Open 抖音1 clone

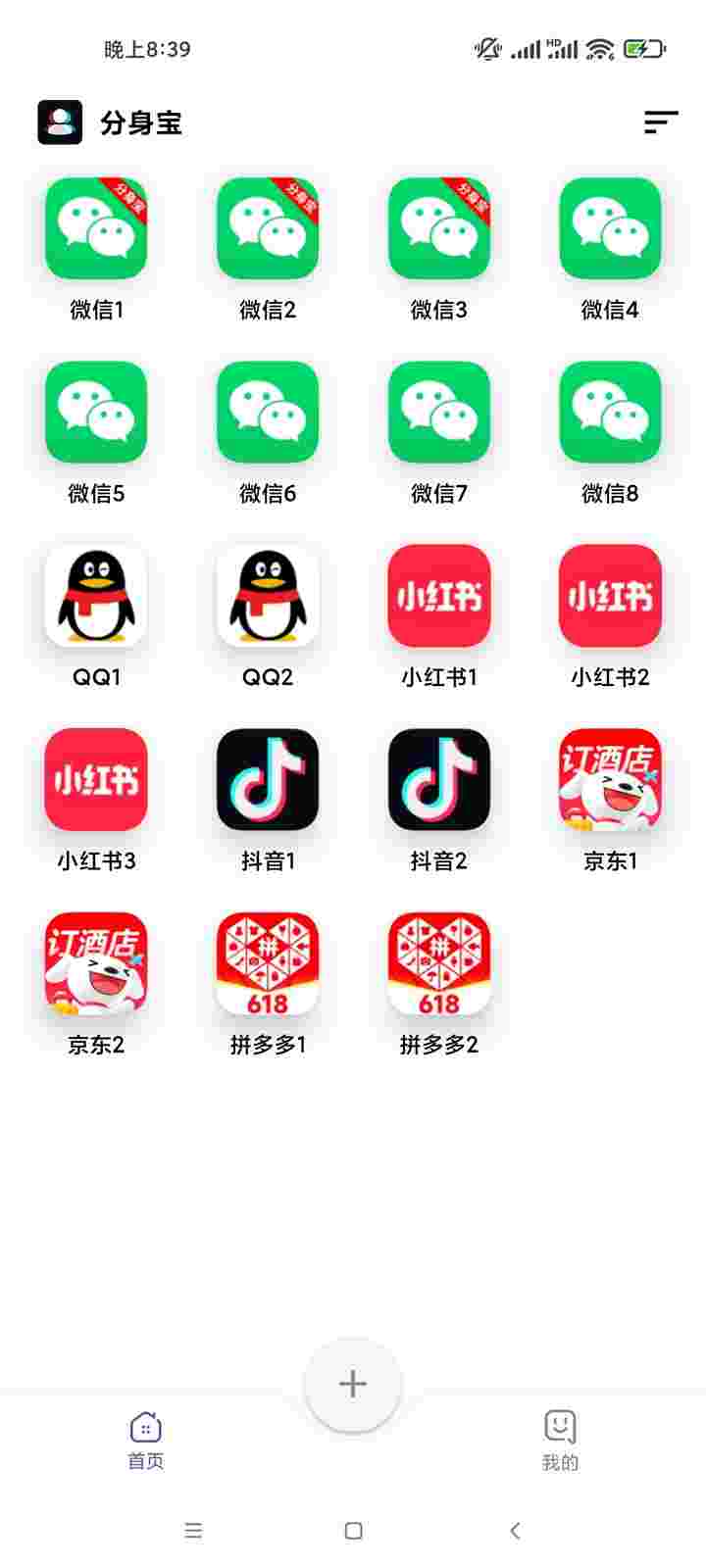pyautogui.click(x=268, y=780)
